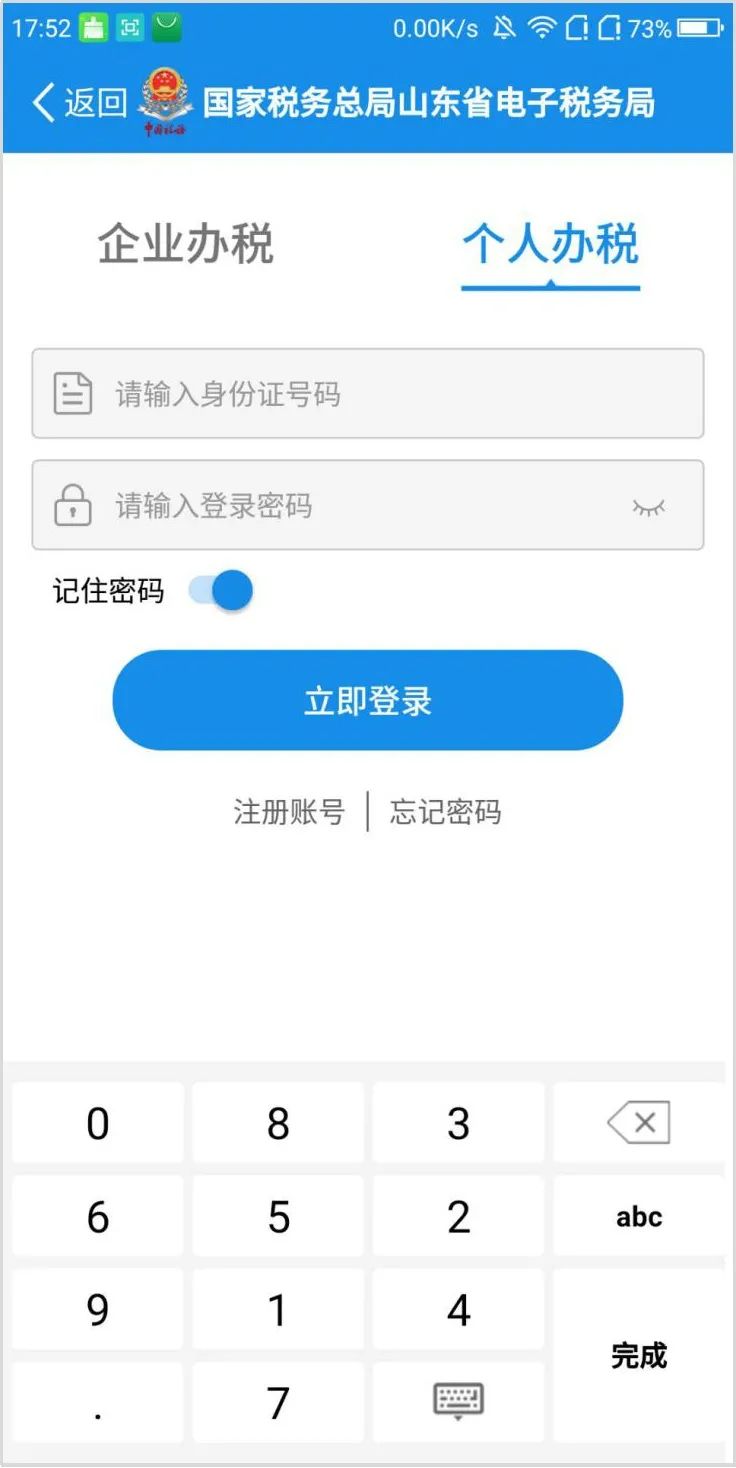Select the 个人办税 tab

pyautogui.click(x=550, y=245)
